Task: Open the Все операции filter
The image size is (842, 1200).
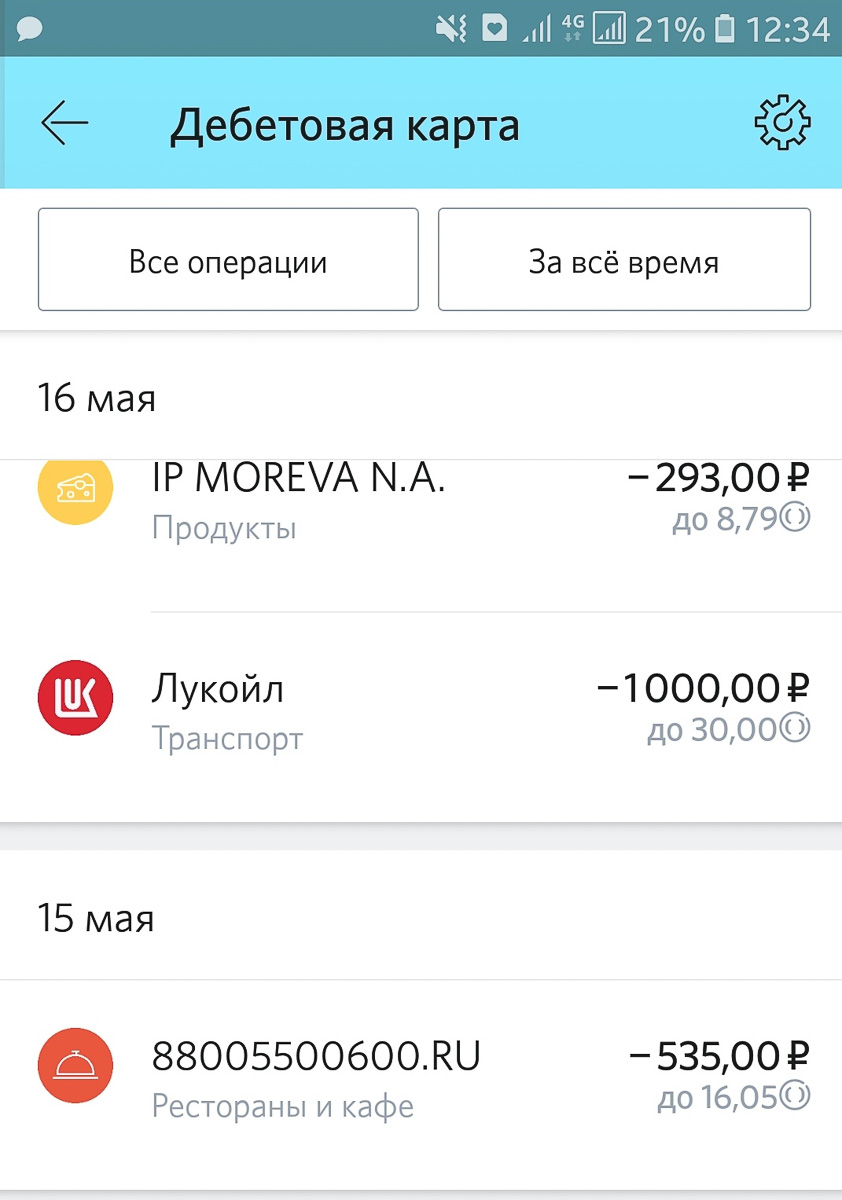Action: click(227, 259)
